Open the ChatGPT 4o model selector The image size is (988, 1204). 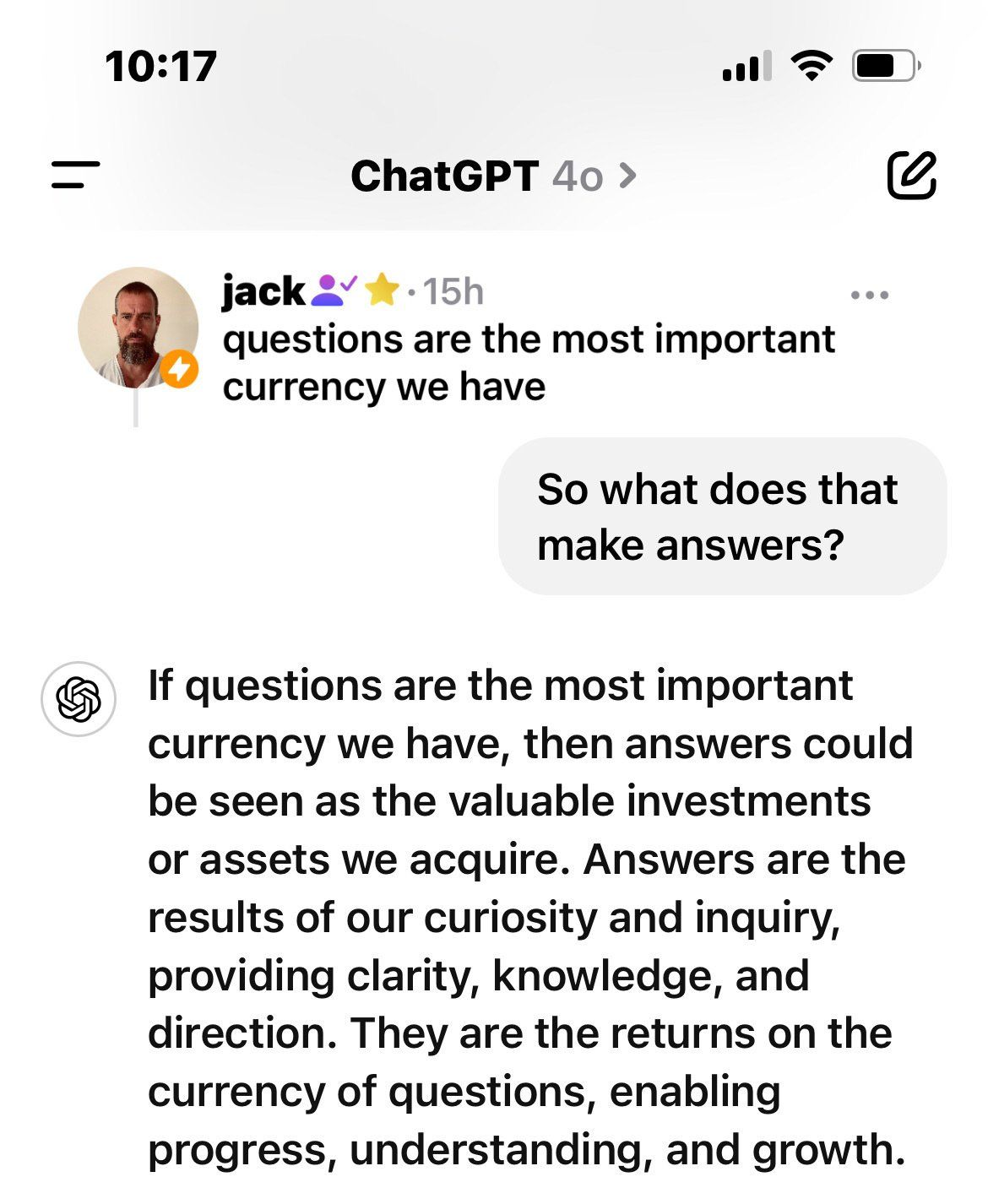pyautogui.click(x=493, y=176)
